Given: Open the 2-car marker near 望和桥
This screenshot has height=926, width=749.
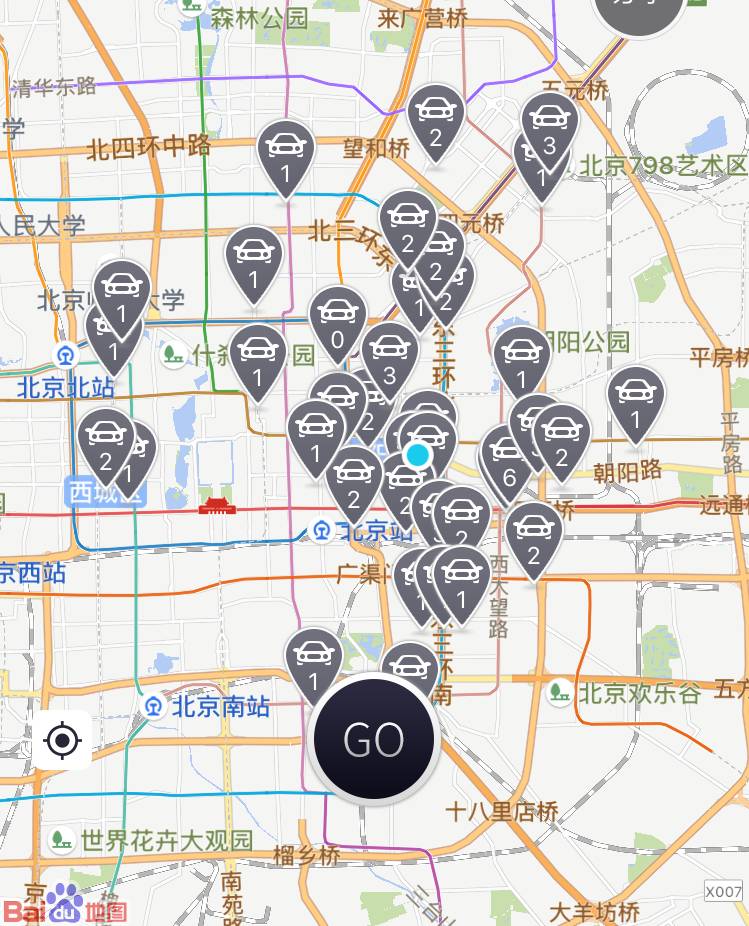Looking at the screenshot, I should coord(435,118).
